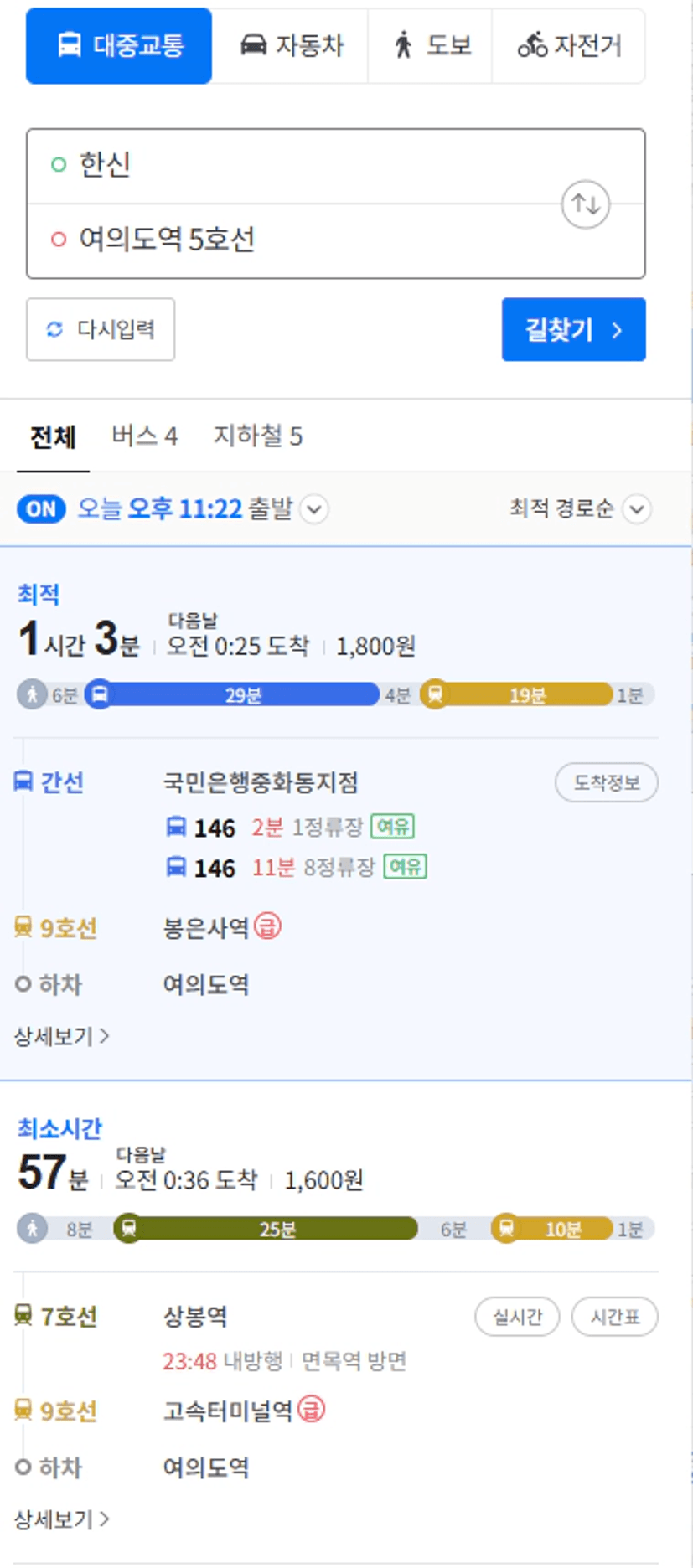
Task: Switch to the 자동차 driving mode tab
Action: (290, 45)
